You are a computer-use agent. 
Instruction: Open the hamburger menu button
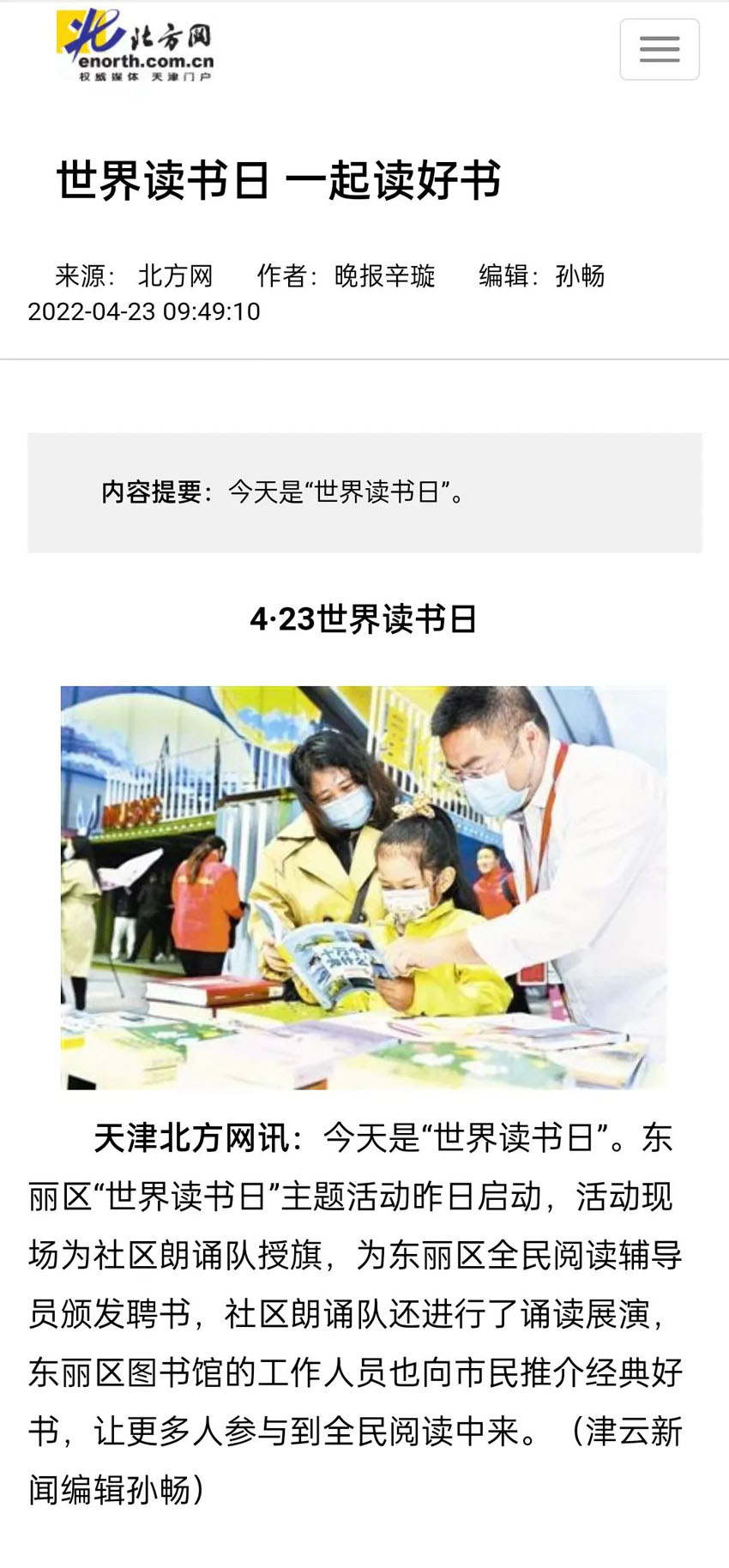coord(659,49)
